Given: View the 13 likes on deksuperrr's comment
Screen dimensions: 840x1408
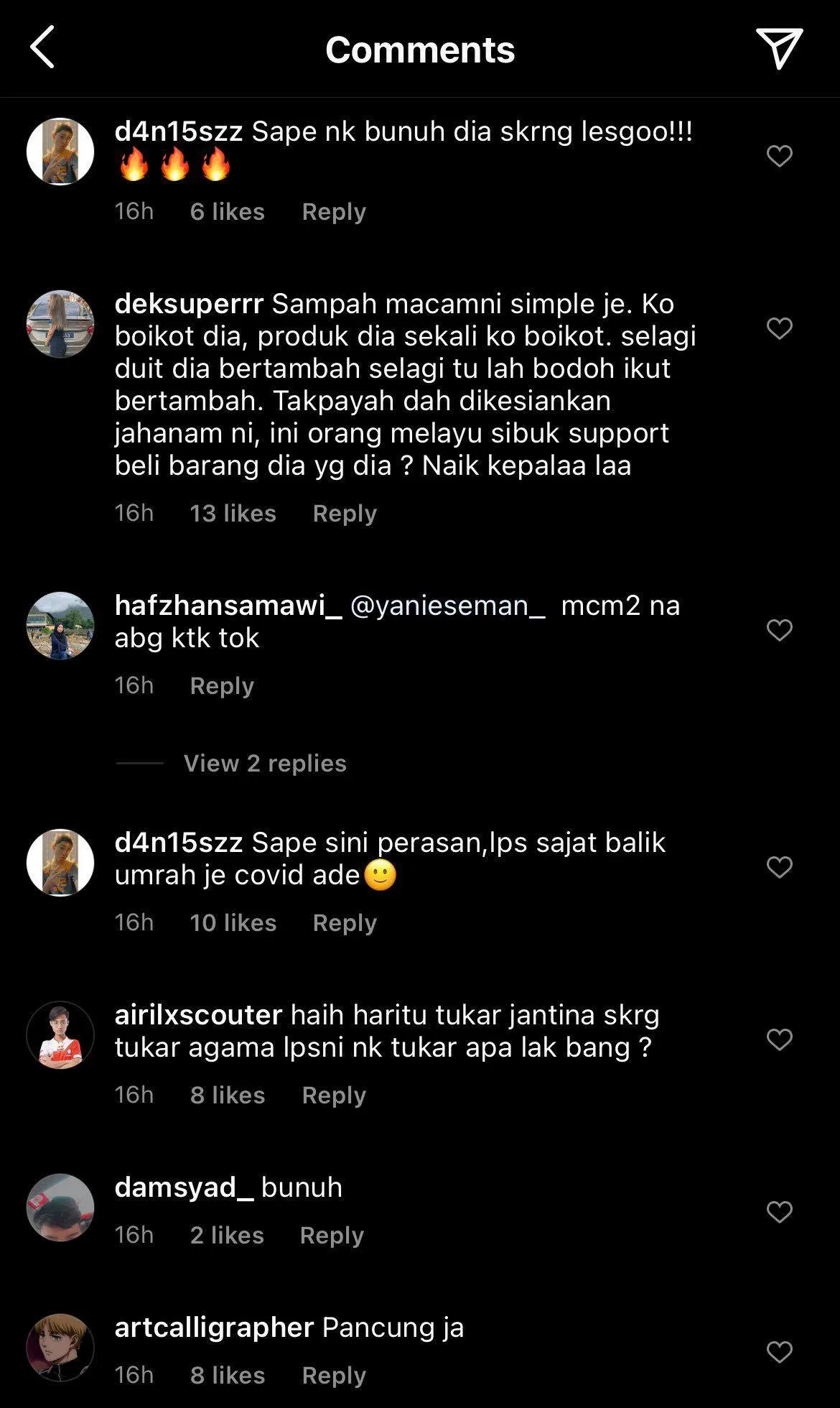Looking at the screenshot, I should (x=233, y=513).
